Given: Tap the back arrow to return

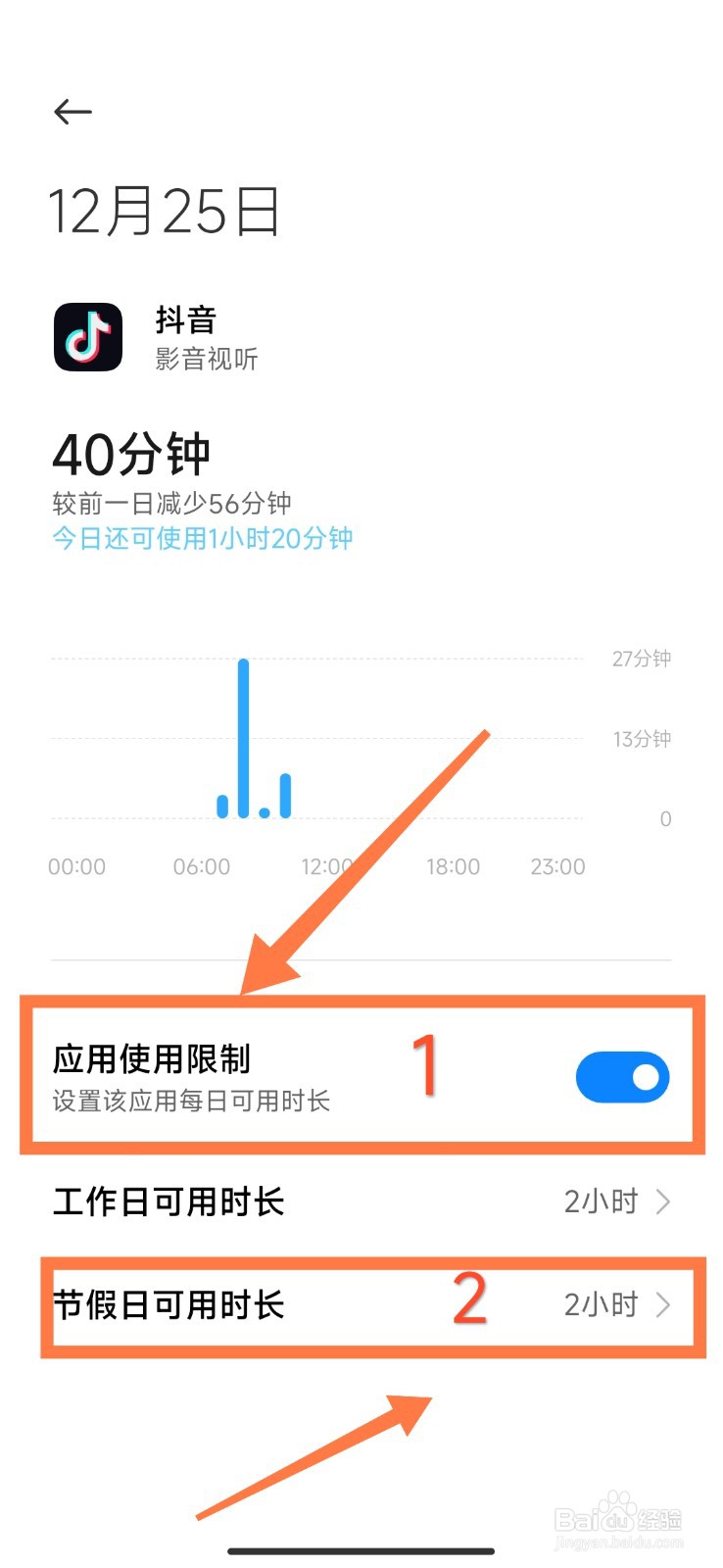Looking at the screenshot, I should tap(73, 112).
